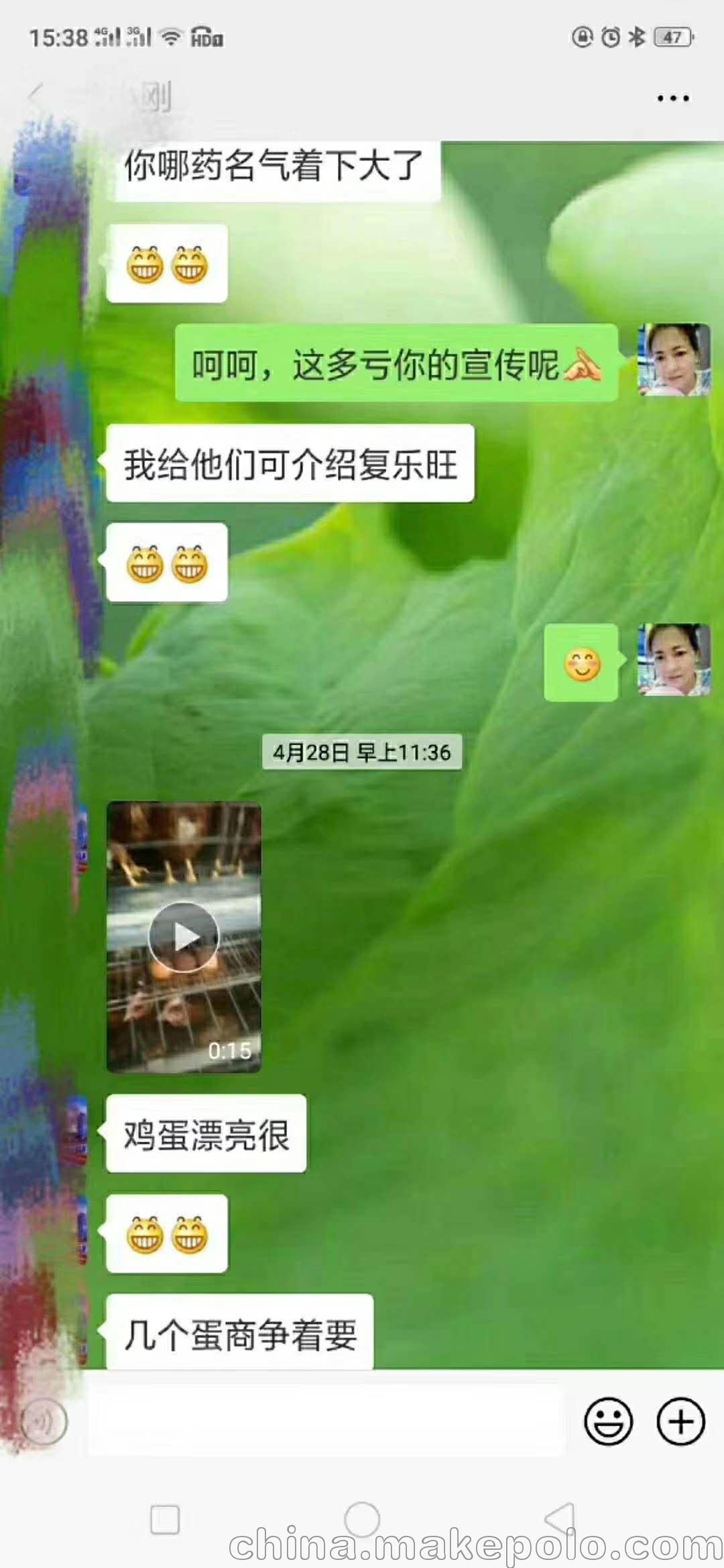The height and width of the screenshot is (1568, 724).
Task: Open the emoji picker
Action: (608, 1421)
